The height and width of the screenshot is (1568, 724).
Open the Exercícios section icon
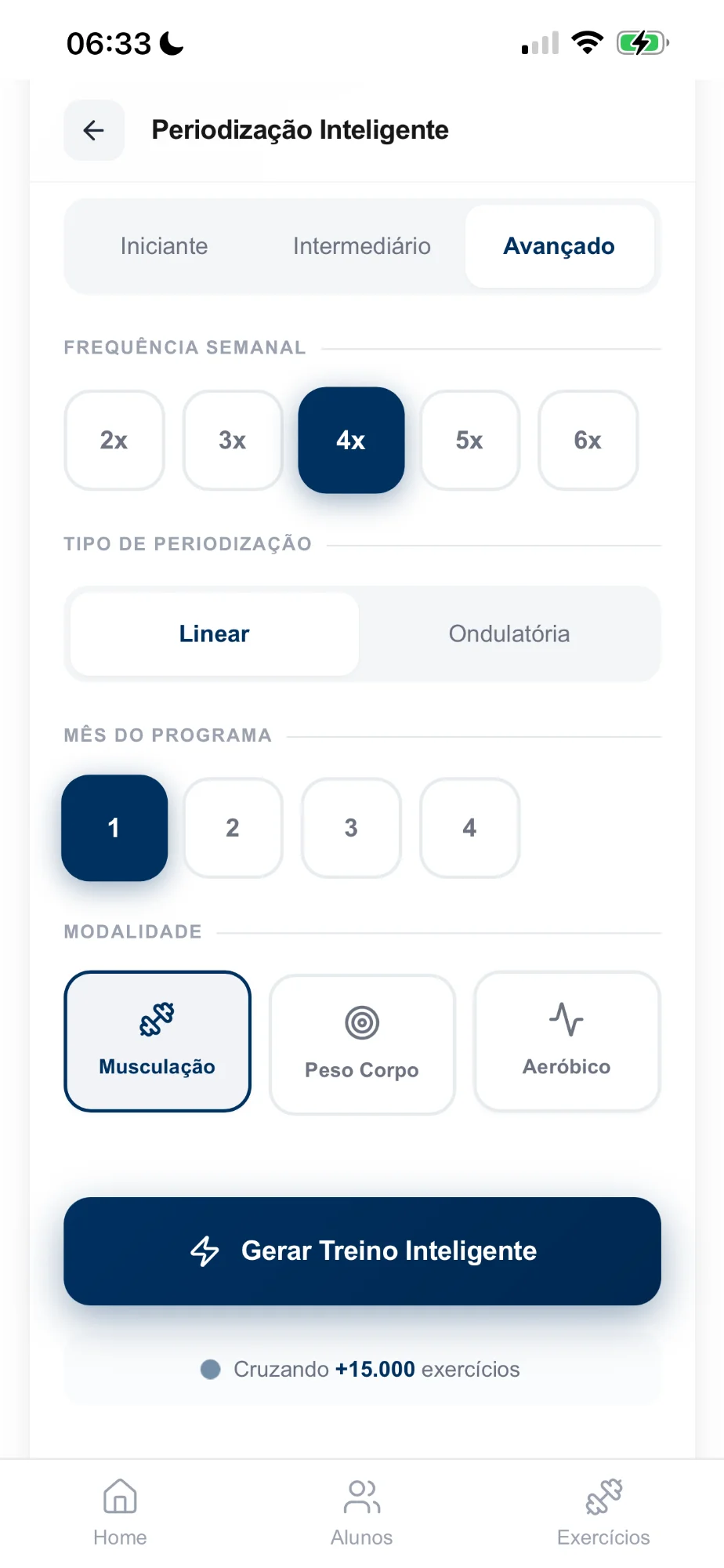click(x=603, y=1501)
